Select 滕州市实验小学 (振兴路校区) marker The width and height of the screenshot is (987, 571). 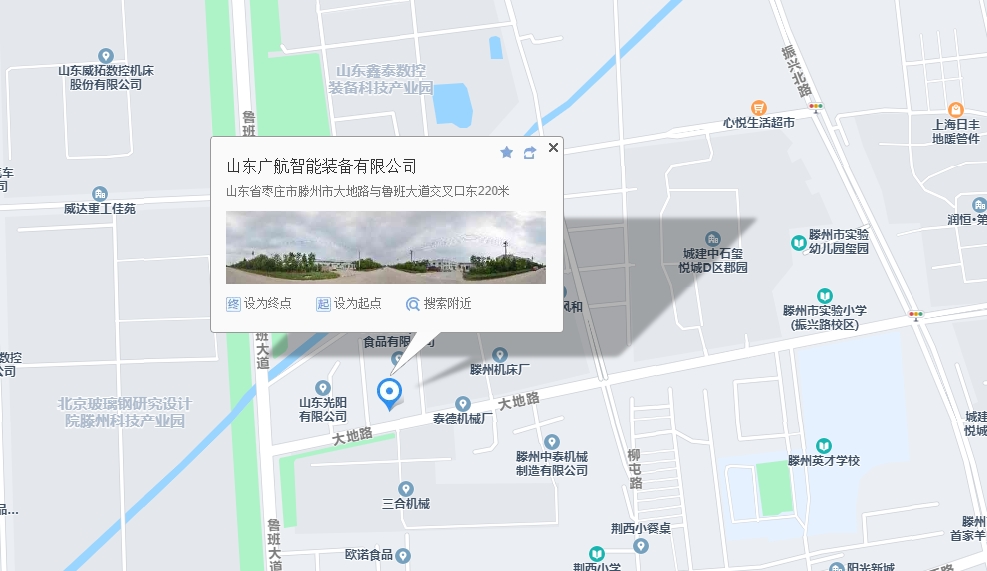point(824,296)
